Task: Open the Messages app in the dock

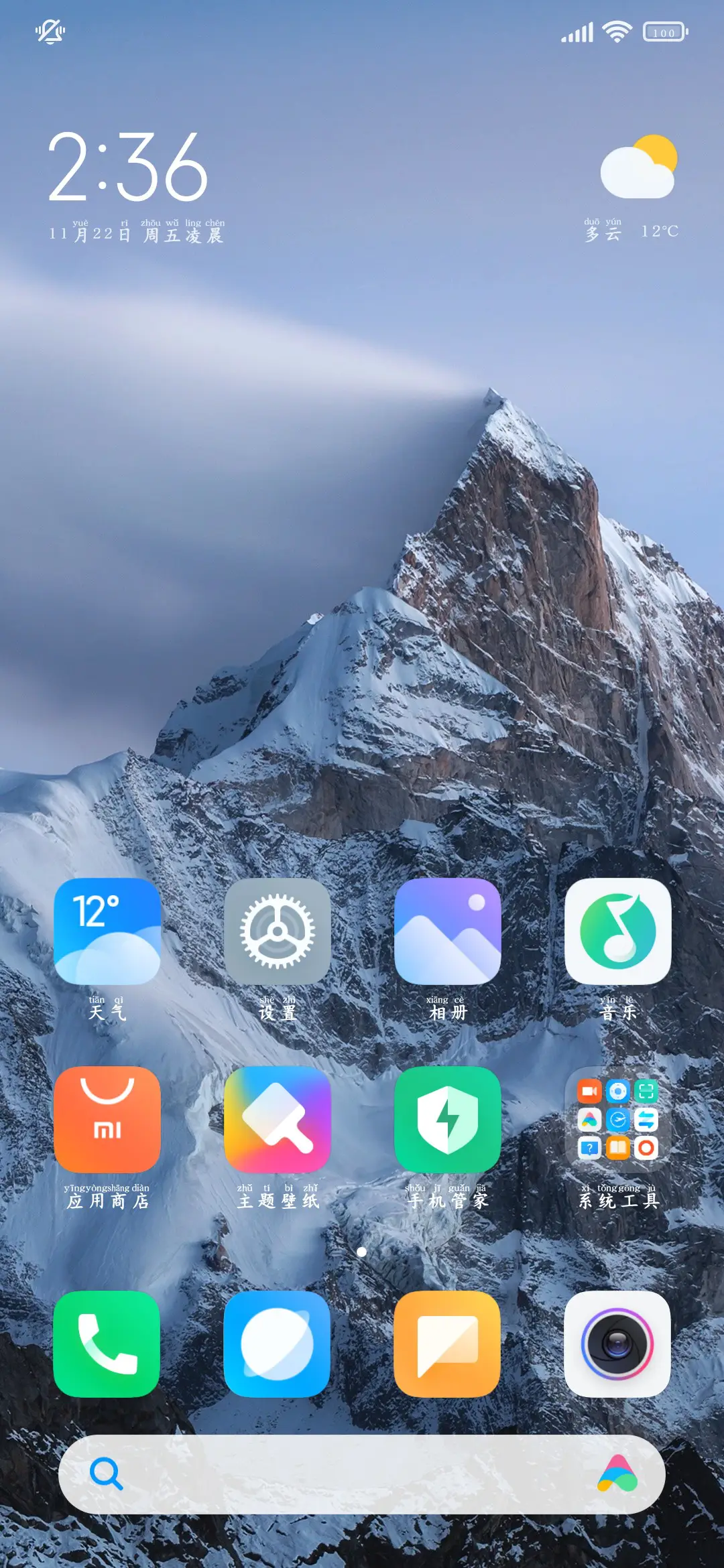Action: pyautogui.click(x=448, y=1344)
